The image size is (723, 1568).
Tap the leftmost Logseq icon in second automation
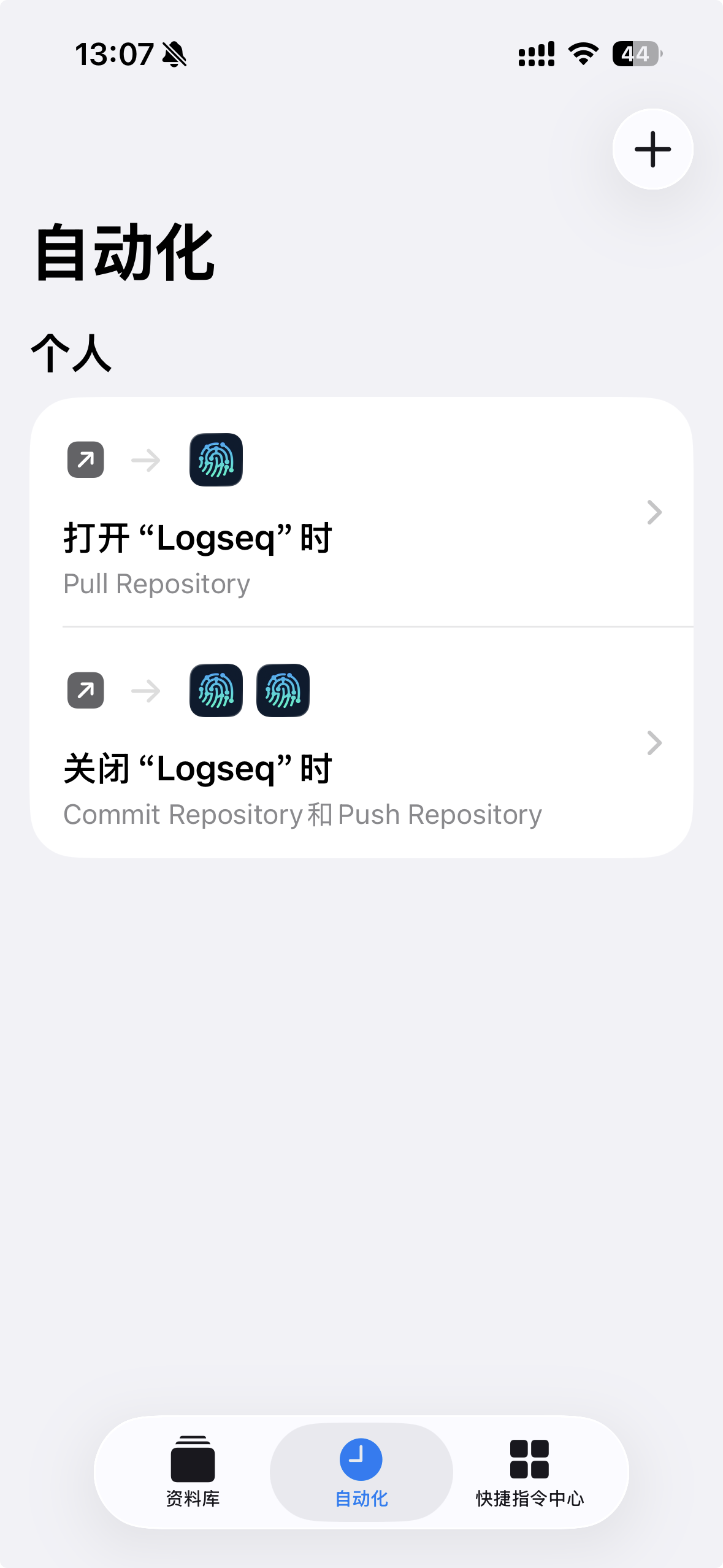[x=216, y=690]
